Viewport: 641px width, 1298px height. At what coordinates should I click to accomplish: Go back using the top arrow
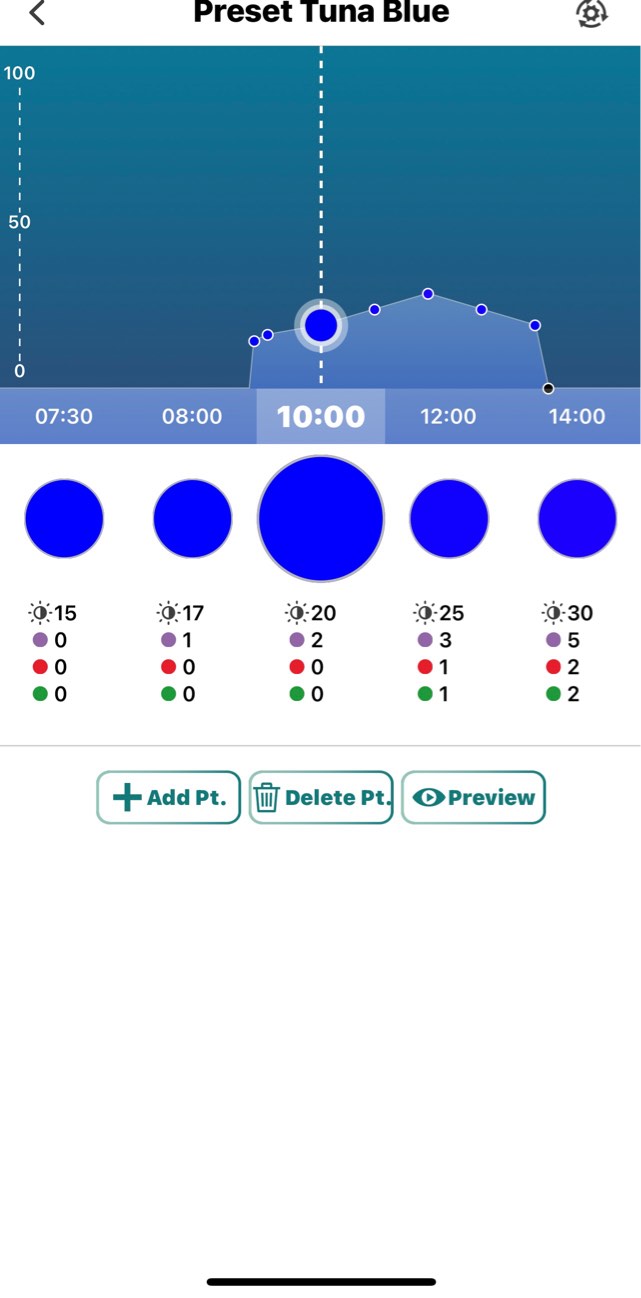pos(37,13)
